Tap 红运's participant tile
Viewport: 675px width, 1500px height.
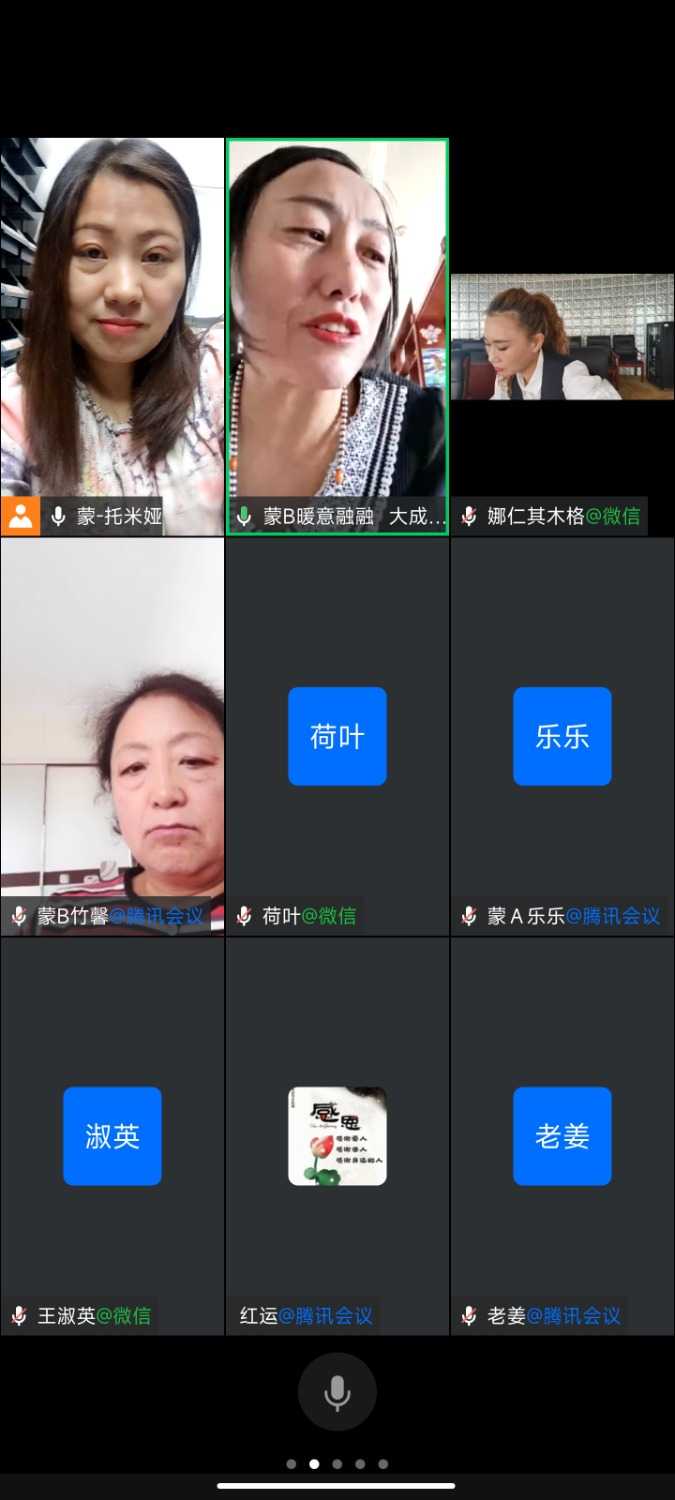[337, 1136]
